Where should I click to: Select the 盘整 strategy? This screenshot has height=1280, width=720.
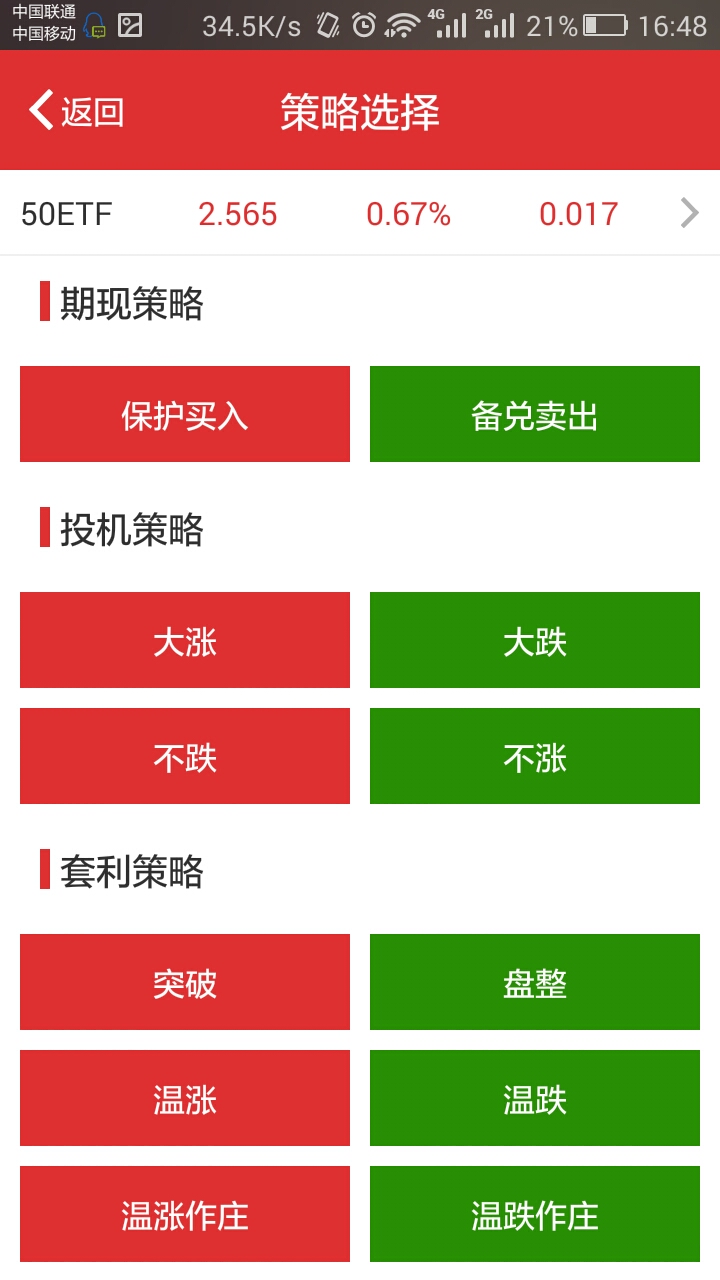tap(535, 982)
